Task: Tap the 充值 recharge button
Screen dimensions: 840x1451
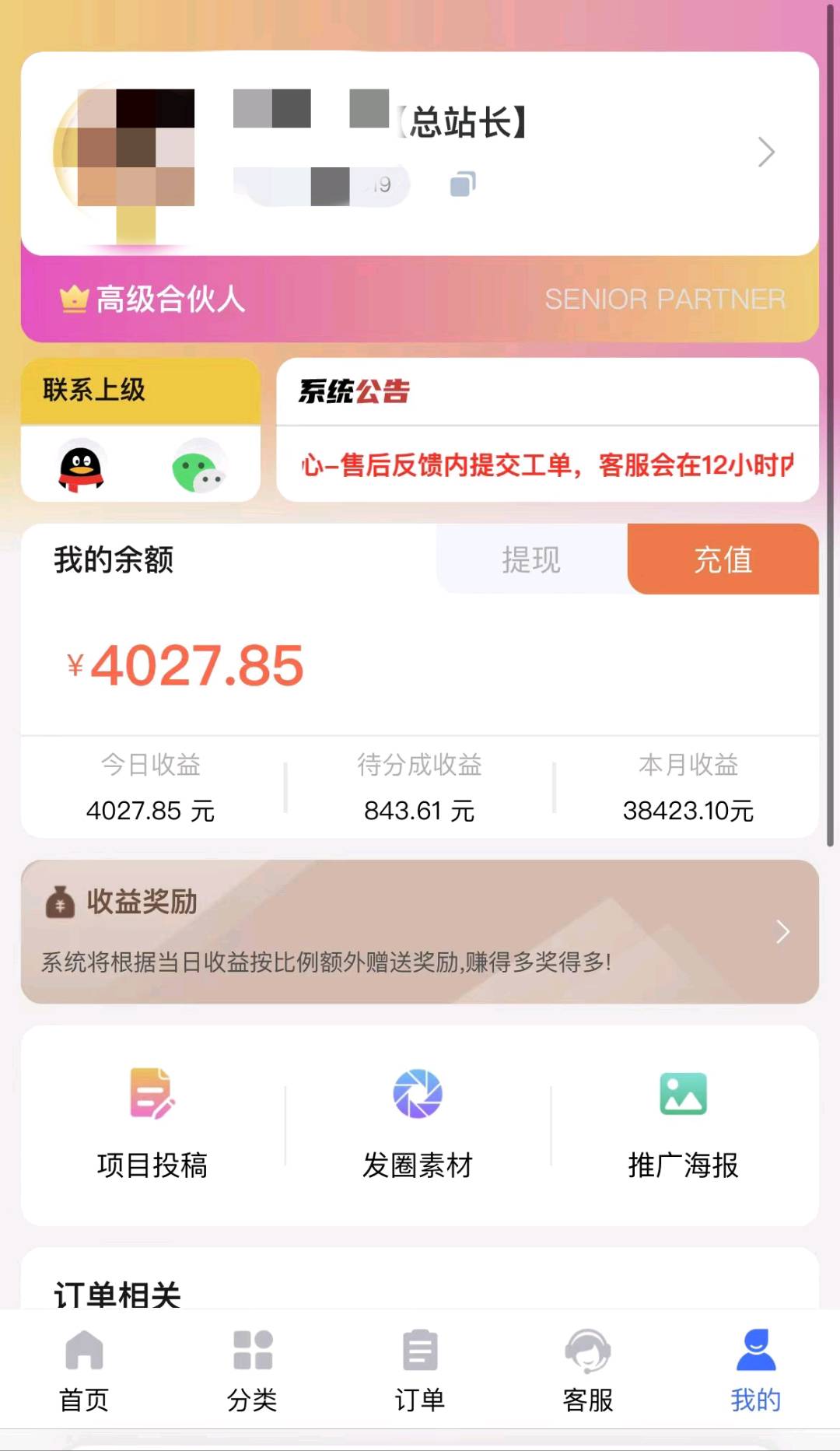Action: 723,559
